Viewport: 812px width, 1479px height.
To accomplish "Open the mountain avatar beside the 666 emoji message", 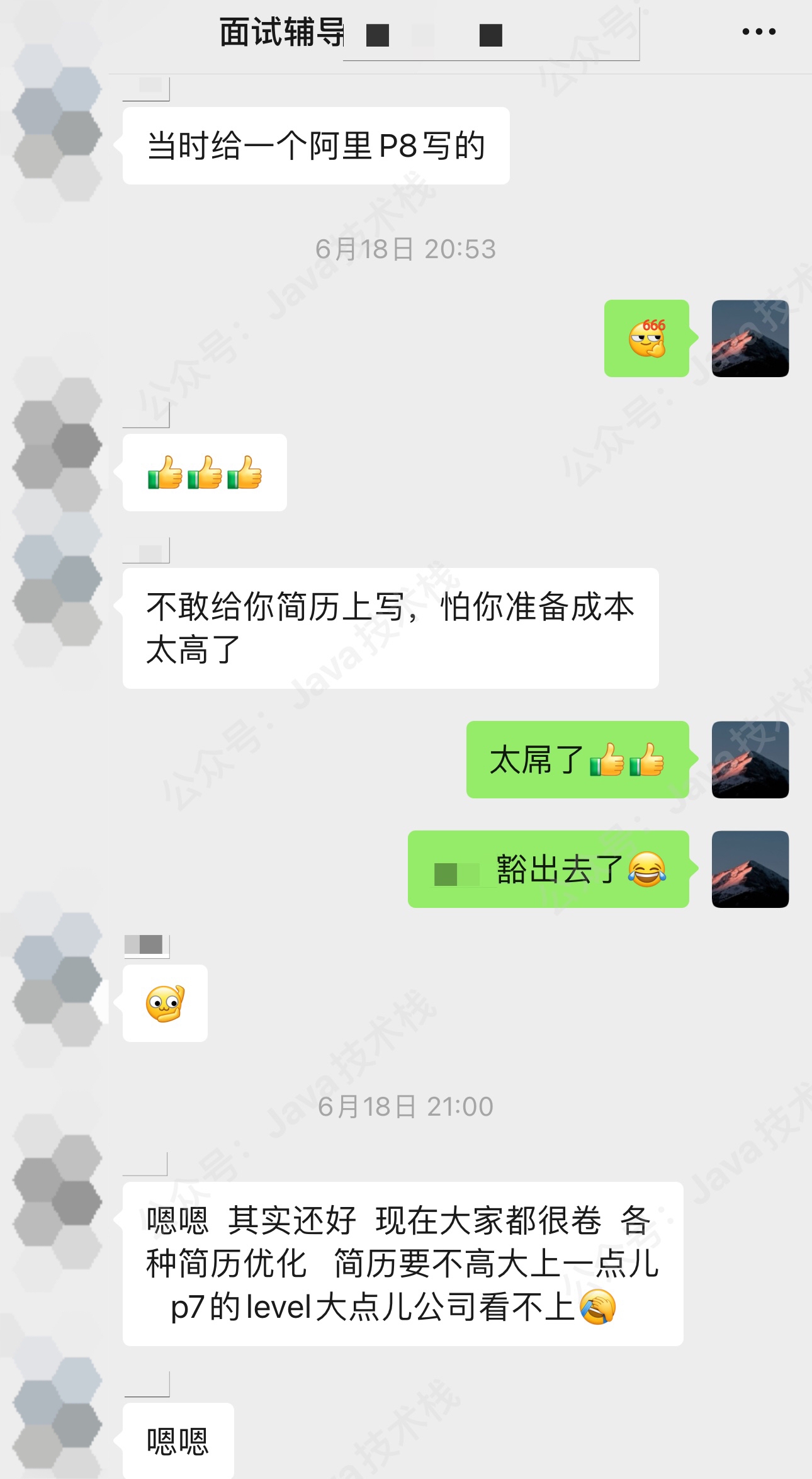I will coord(750,339).
